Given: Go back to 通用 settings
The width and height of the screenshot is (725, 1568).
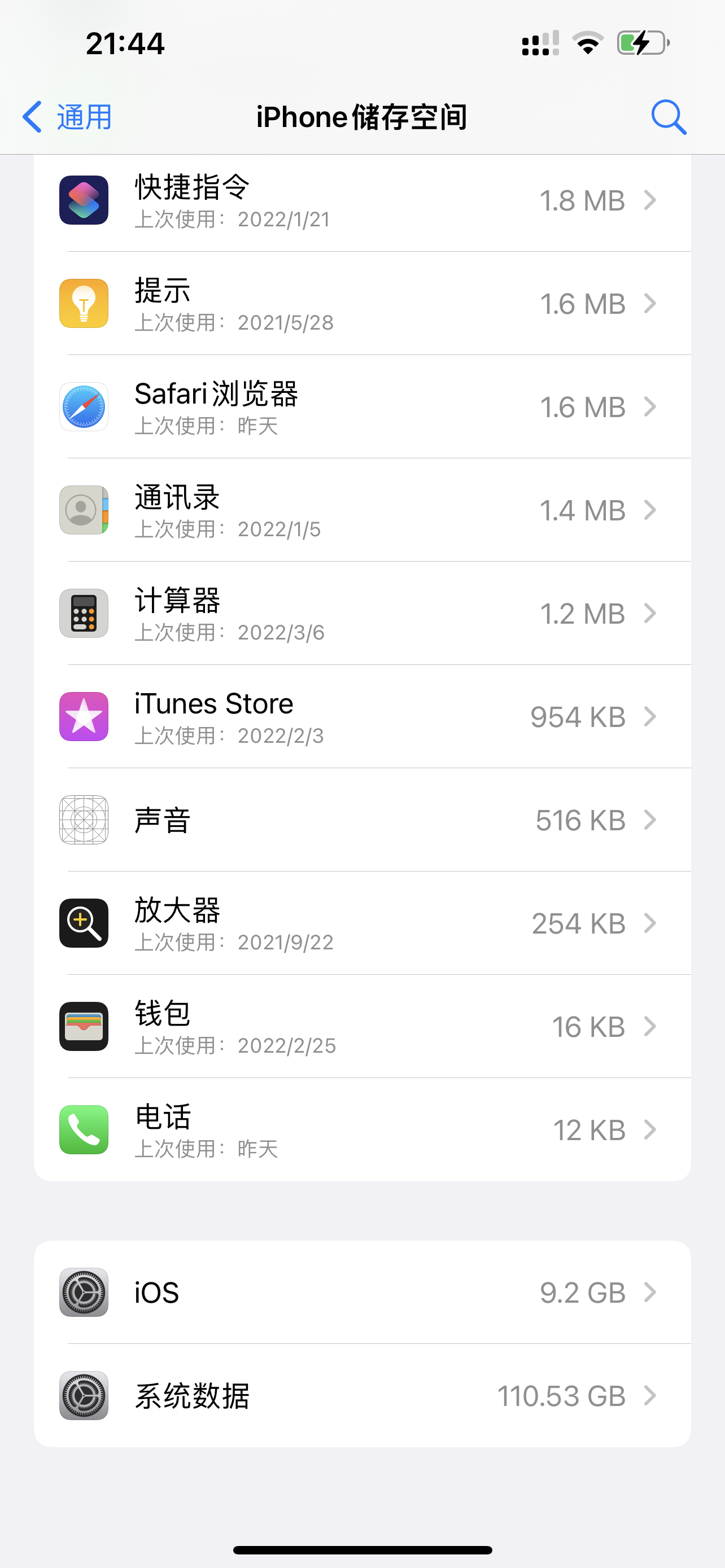Looking at the screenshot, I should coord(67,117).
